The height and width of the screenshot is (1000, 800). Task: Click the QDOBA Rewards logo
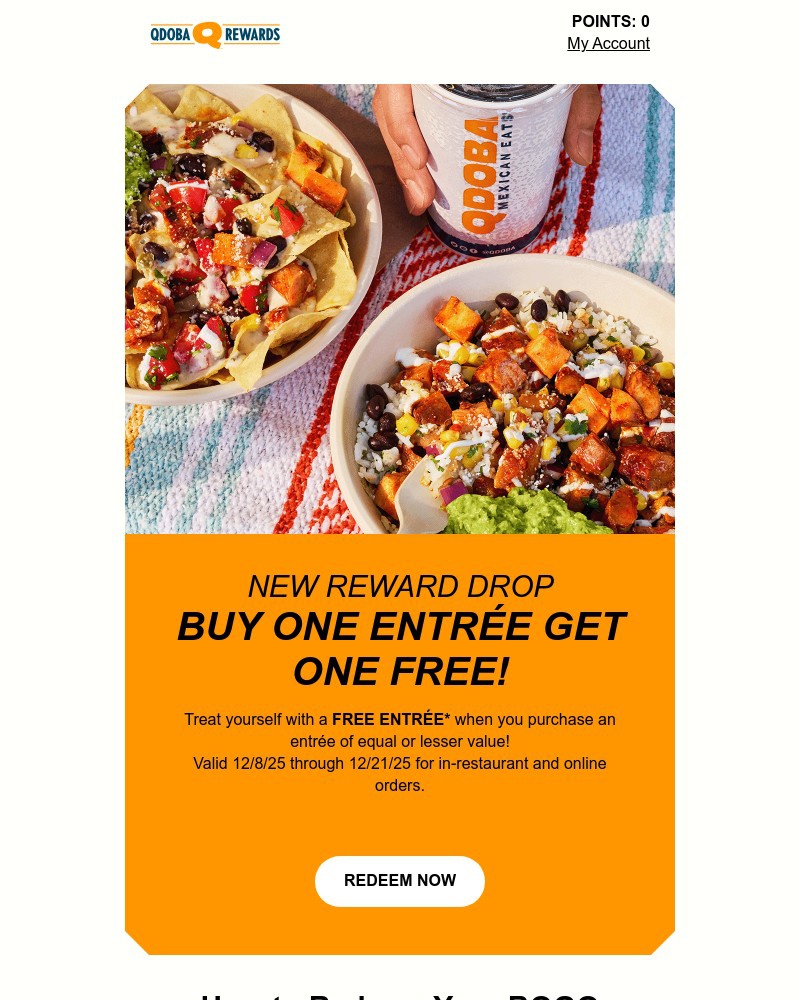coord(214,34)
